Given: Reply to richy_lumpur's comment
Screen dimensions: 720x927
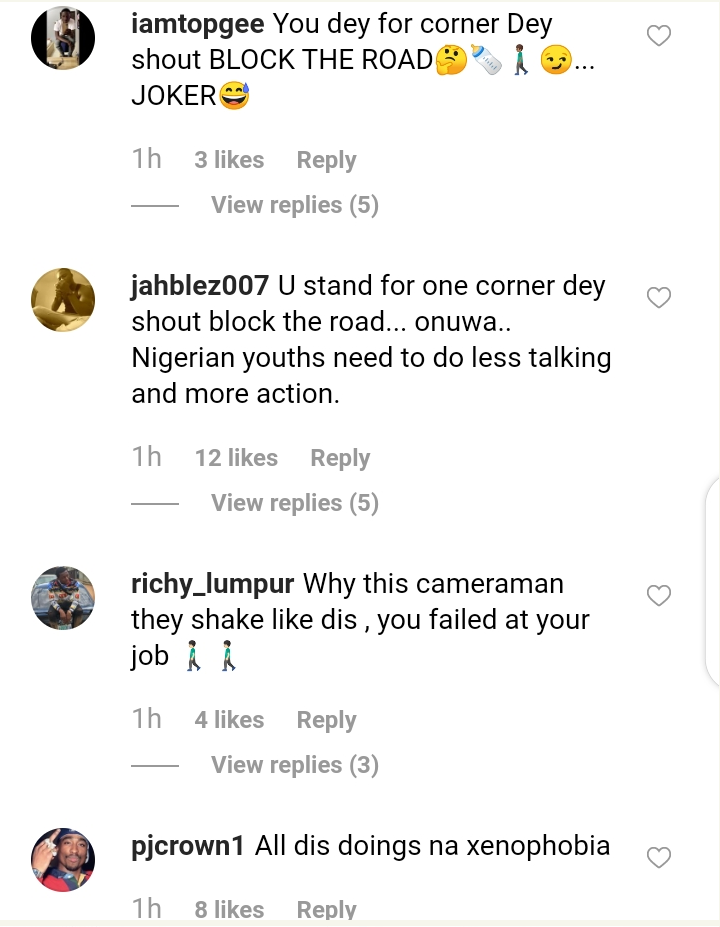Looking at the screenshot, I should pos(326,720).
